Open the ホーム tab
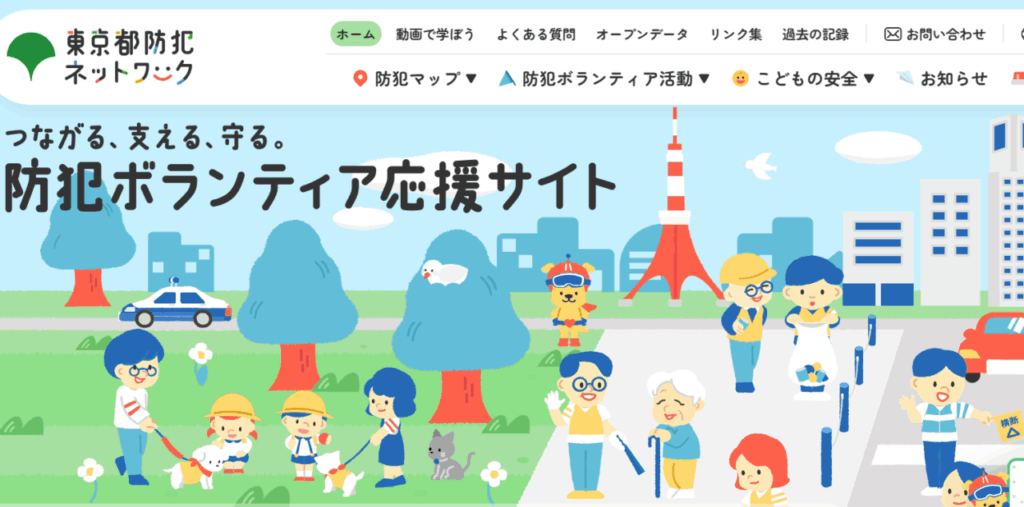 click(x=356, y=34)
